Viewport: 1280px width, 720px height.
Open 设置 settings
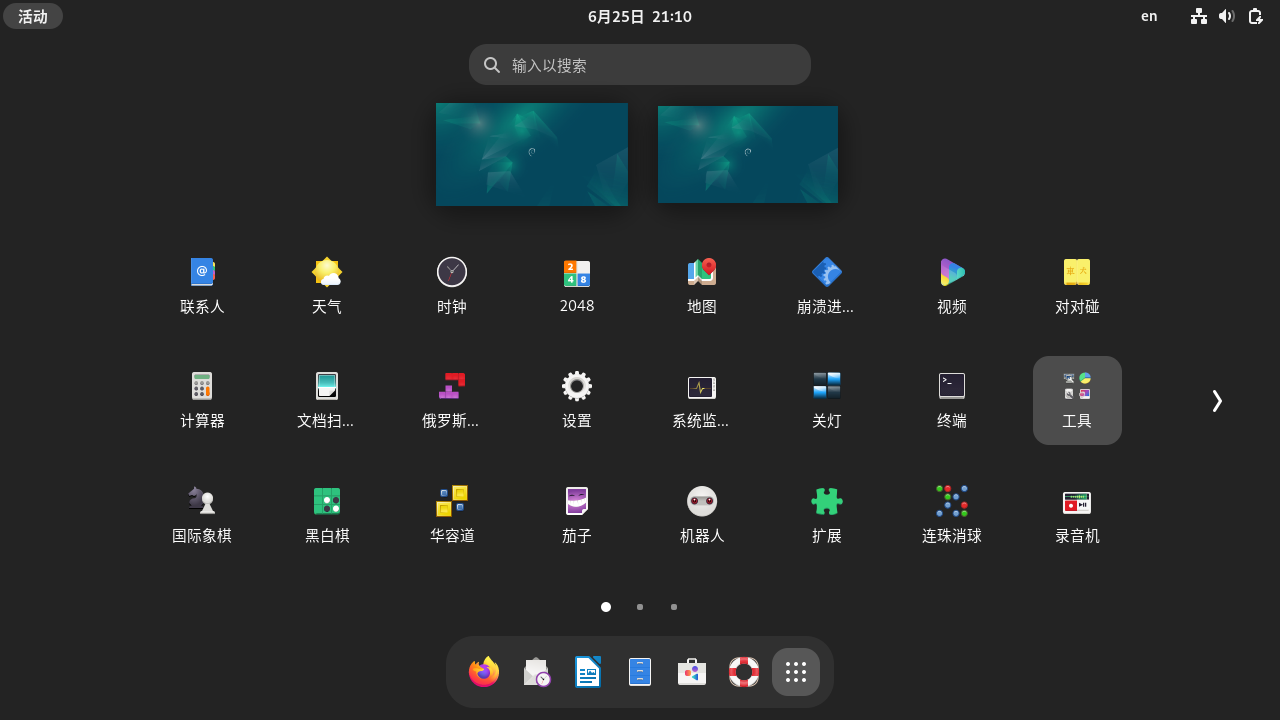(x=577, y=399)
